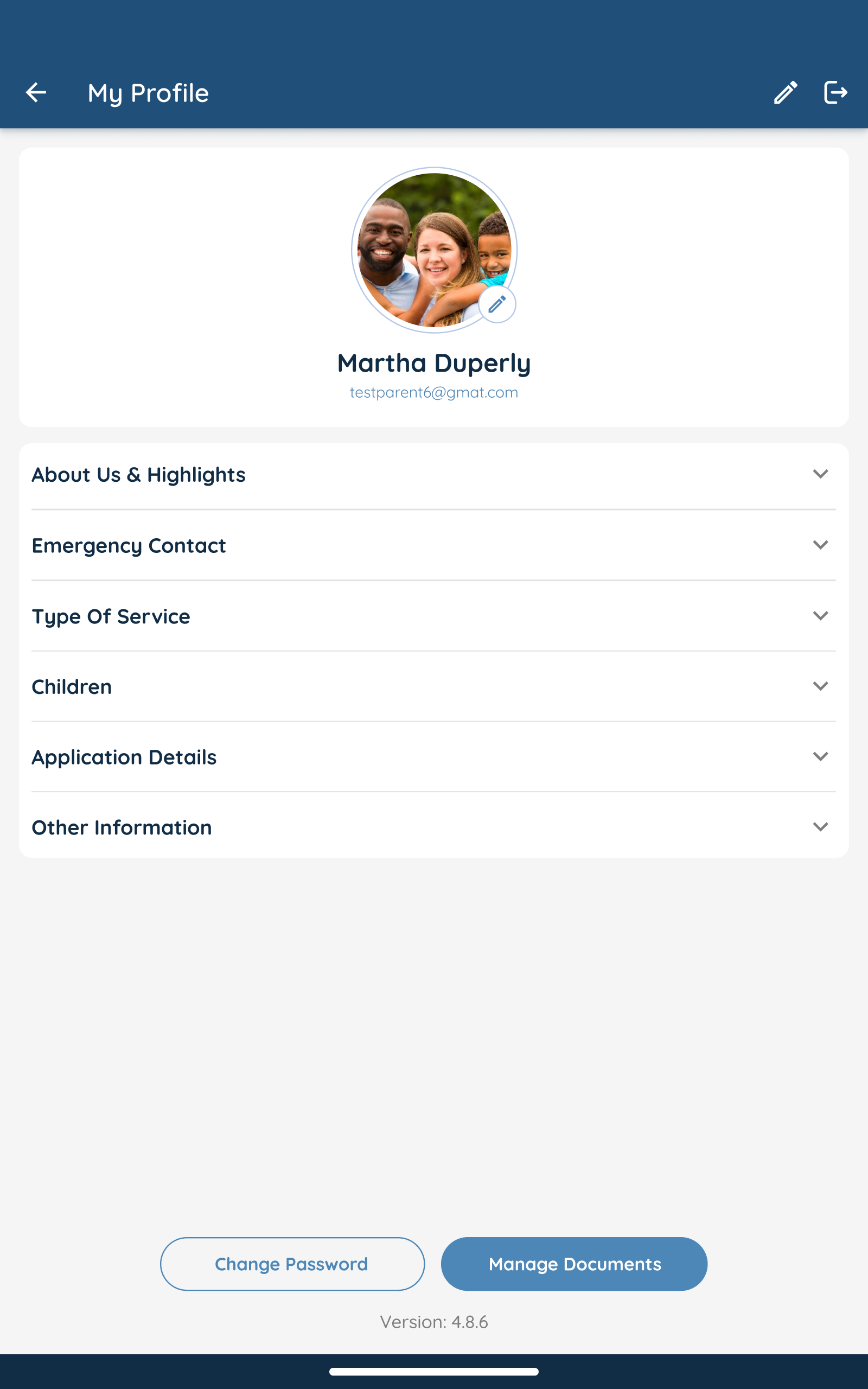Expand Other Information section
Viewport: 868px width, 1389px height.
coord(820,827)
